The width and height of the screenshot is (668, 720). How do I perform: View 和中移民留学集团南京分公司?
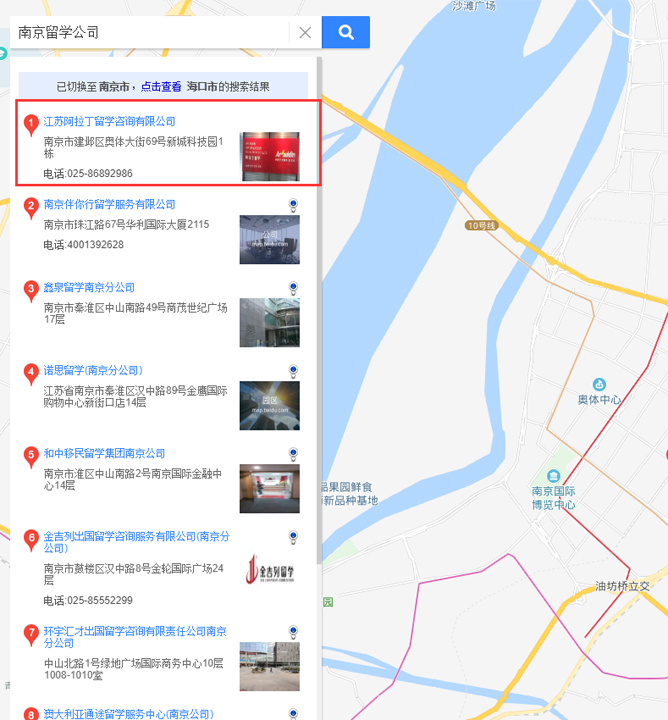coord(104,454)
